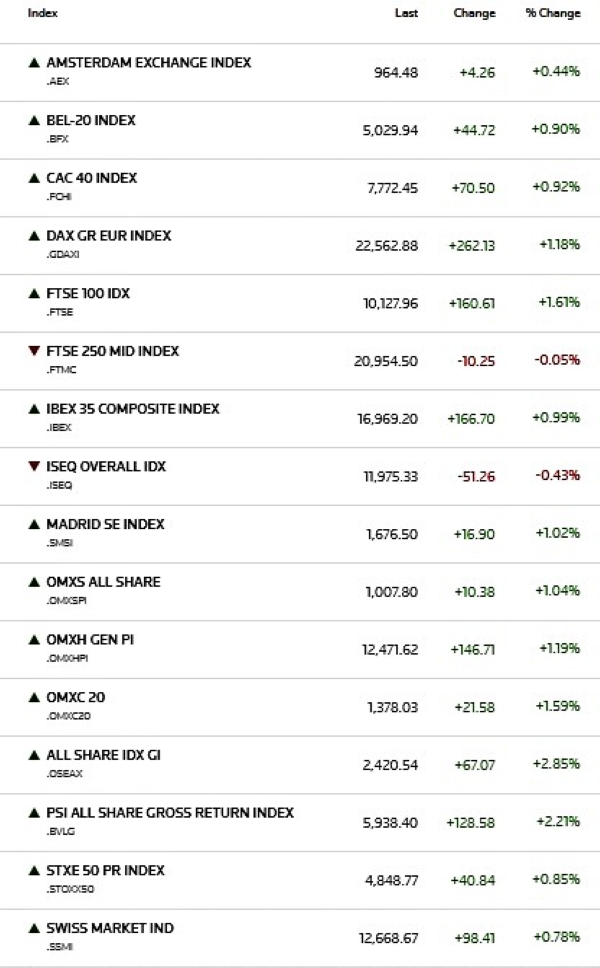Open the Amsterdam Exchange Index row
600x968 pixels.
pyautogui.click(x=148, y=63)
